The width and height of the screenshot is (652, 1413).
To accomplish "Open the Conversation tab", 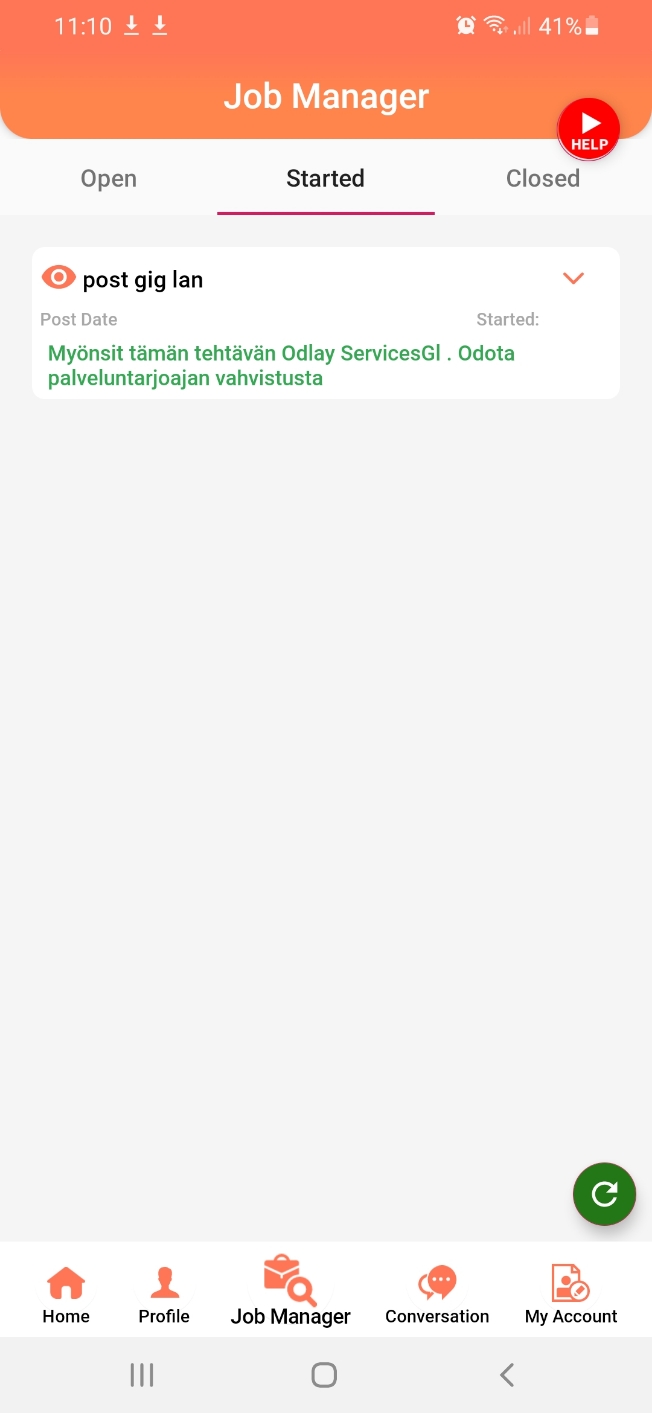I will click(x=437, y=1294).
